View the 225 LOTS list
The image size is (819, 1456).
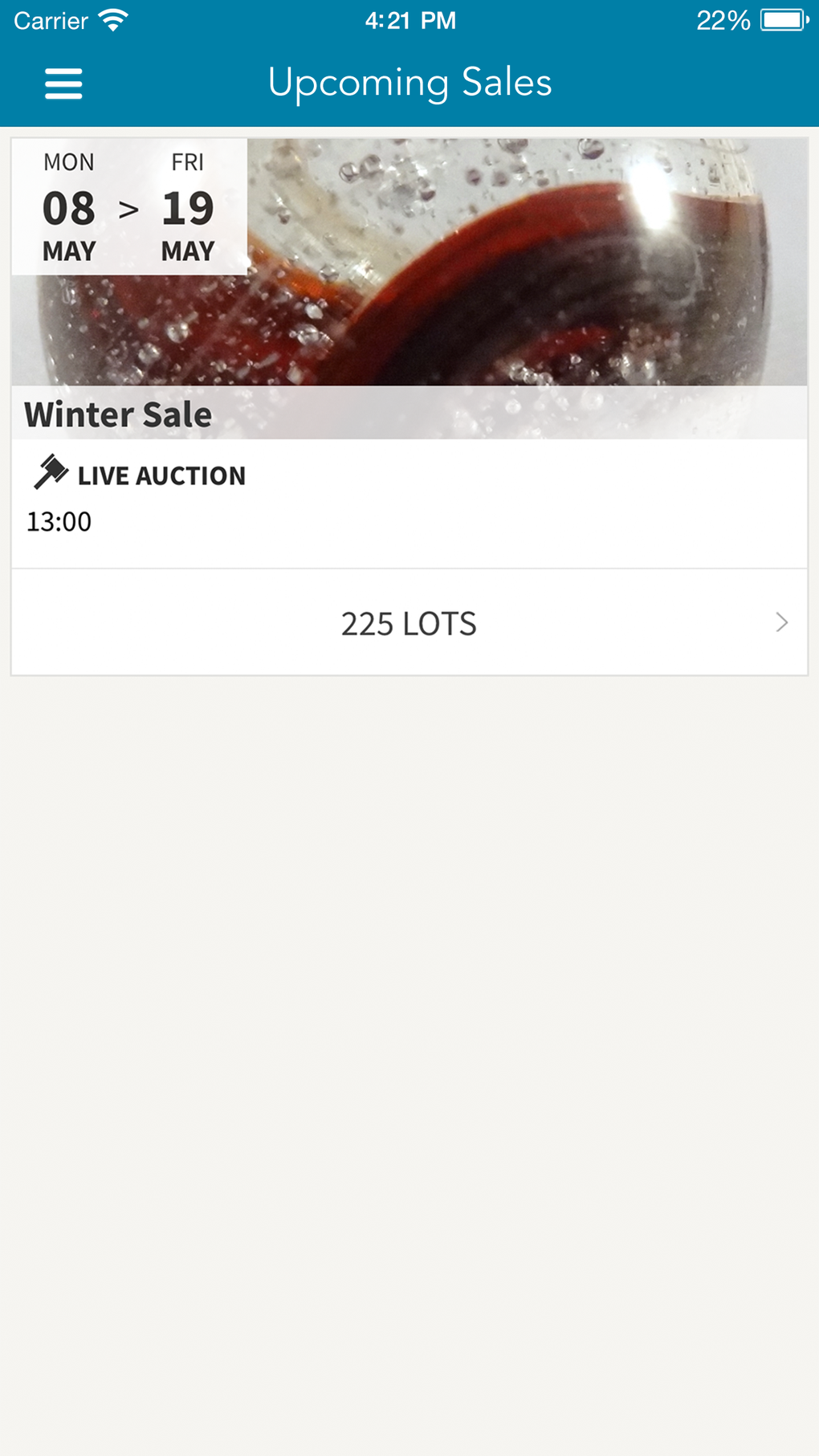point(409,623)
